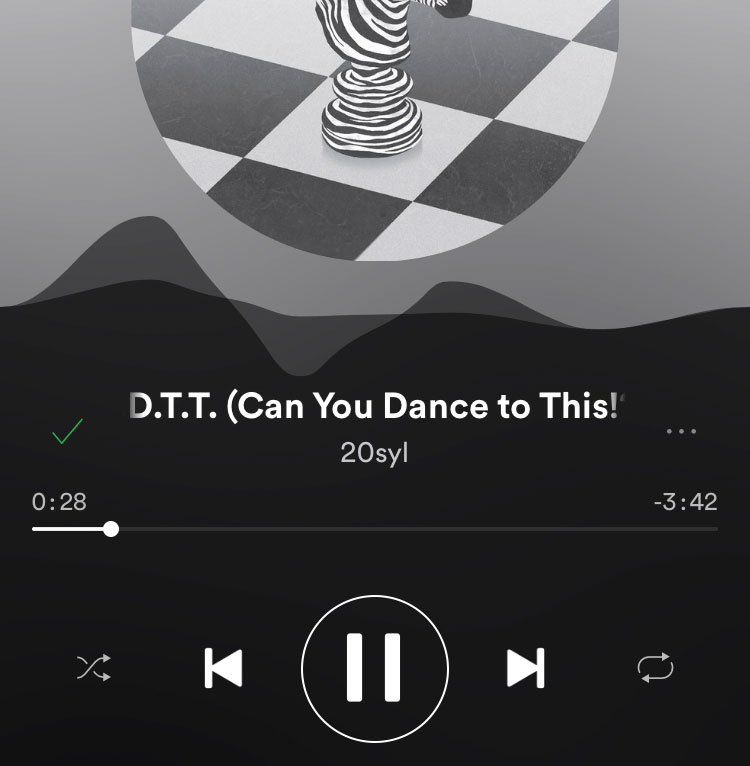750x766 pixels.
Task: Pause the currently playing song
Action: [x=374, y=668]
